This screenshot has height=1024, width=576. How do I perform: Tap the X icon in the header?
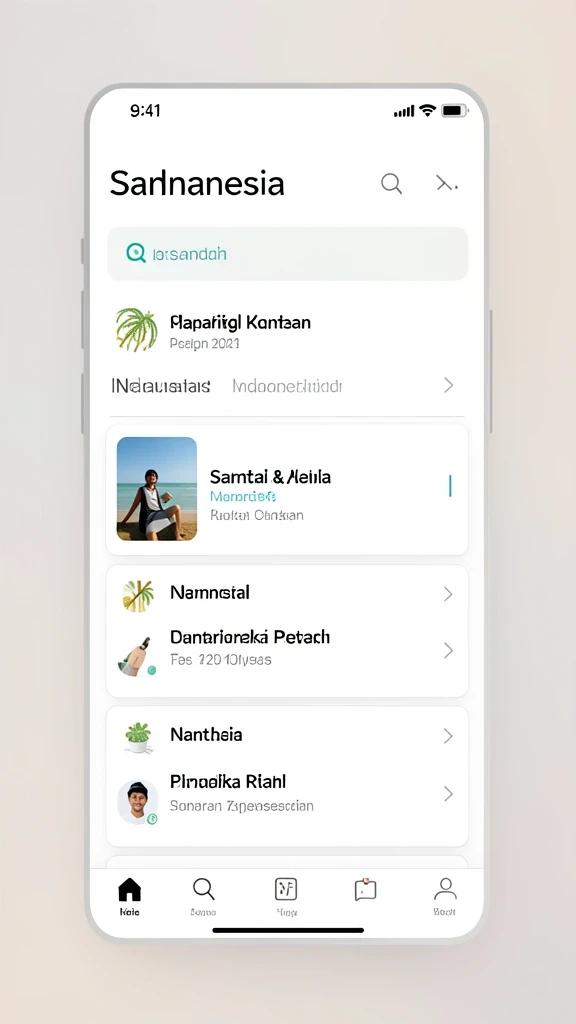[x=446, y=184]
